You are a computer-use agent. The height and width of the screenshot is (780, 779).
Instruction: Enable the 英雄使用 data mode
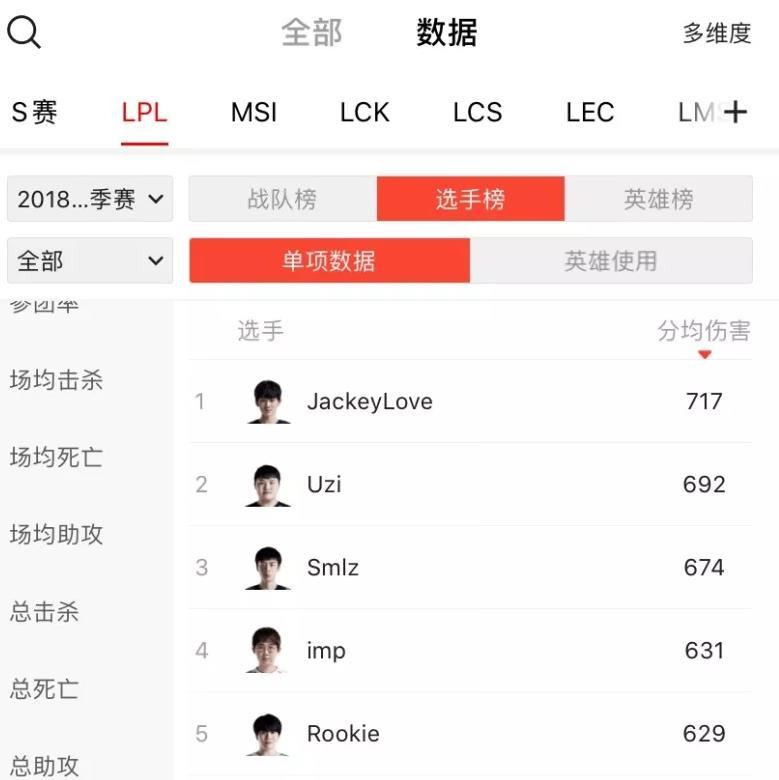click(x=610, y=260)
